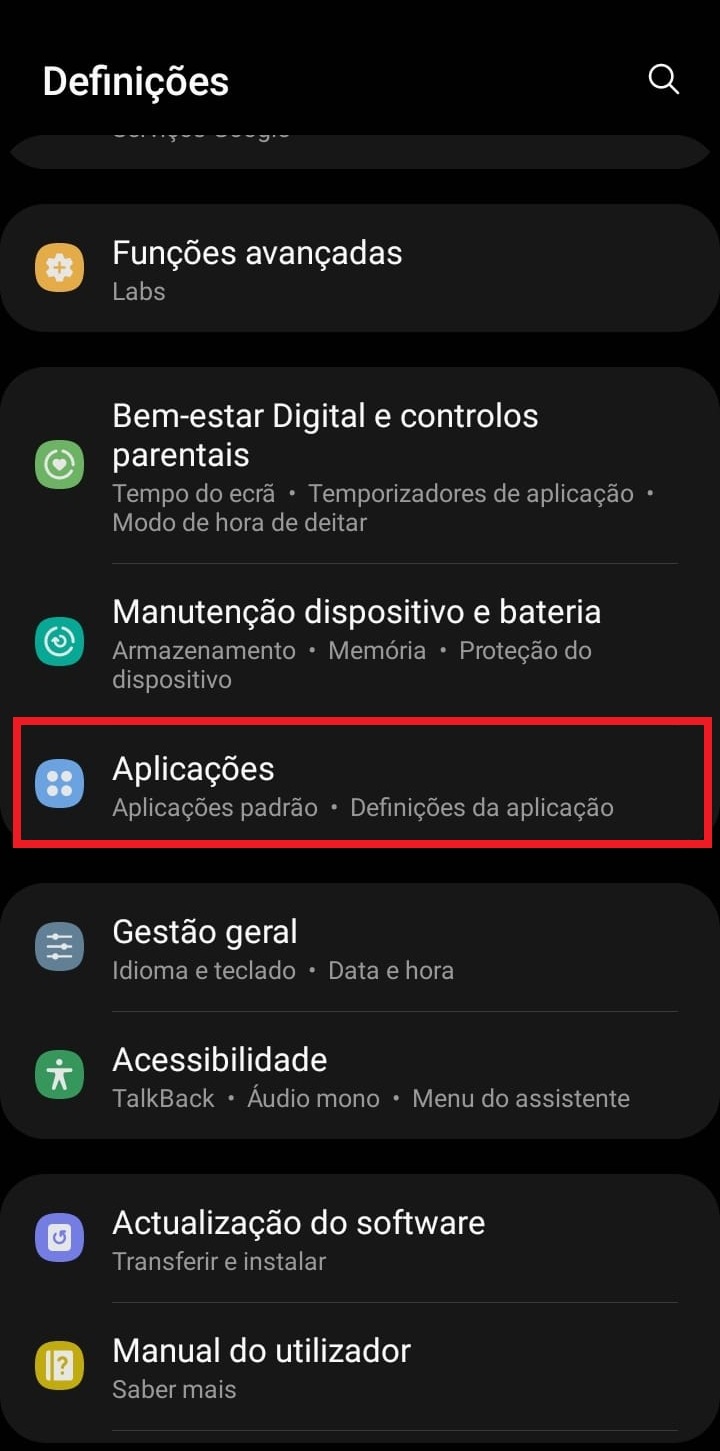Select Actualização do software
Image resolution: width=720 pixels, height=1451 pixels.
coord(360,1238)
